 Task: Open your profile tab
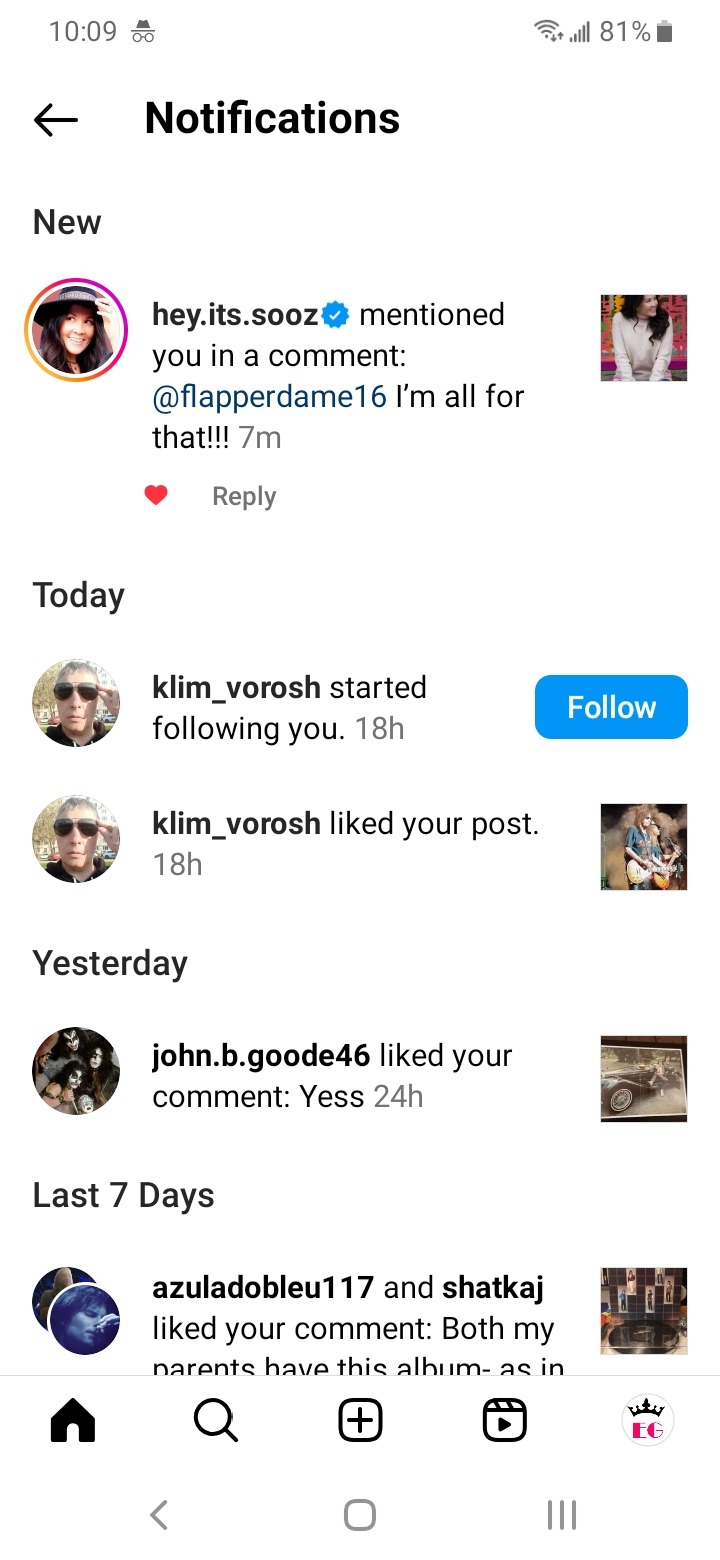click(x=647, y=1420)
